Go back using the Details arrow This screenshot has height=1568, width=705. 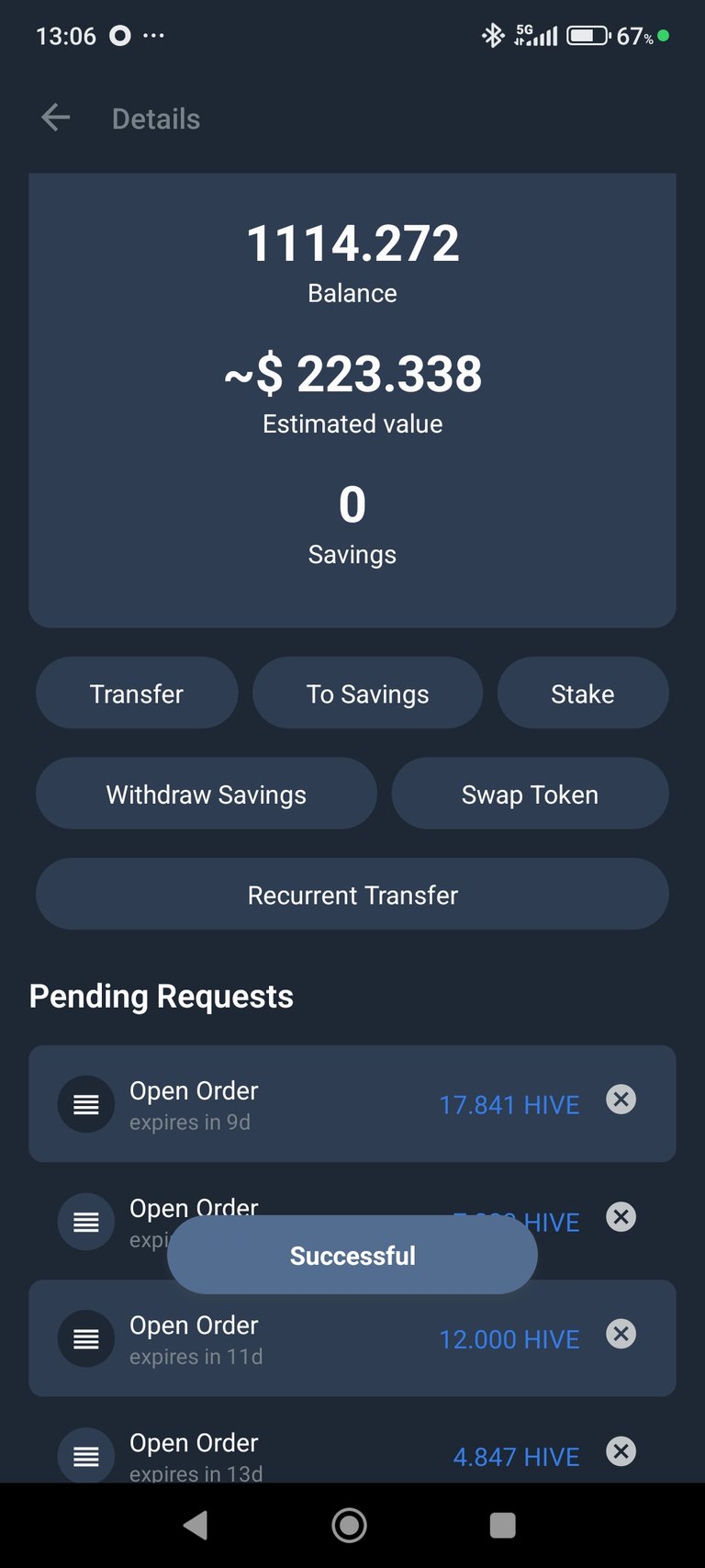(x=56, y=118)
